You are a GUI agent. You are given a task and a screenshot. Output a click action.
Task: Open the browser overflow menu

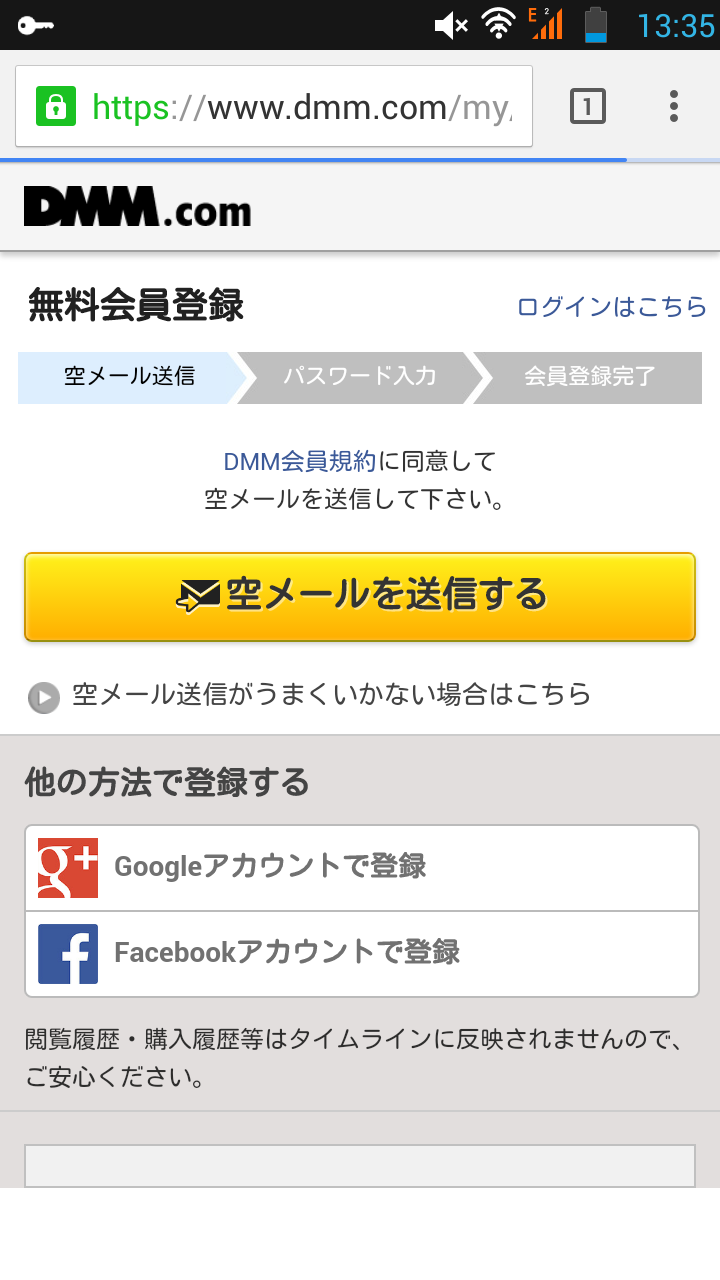[674, 106]
